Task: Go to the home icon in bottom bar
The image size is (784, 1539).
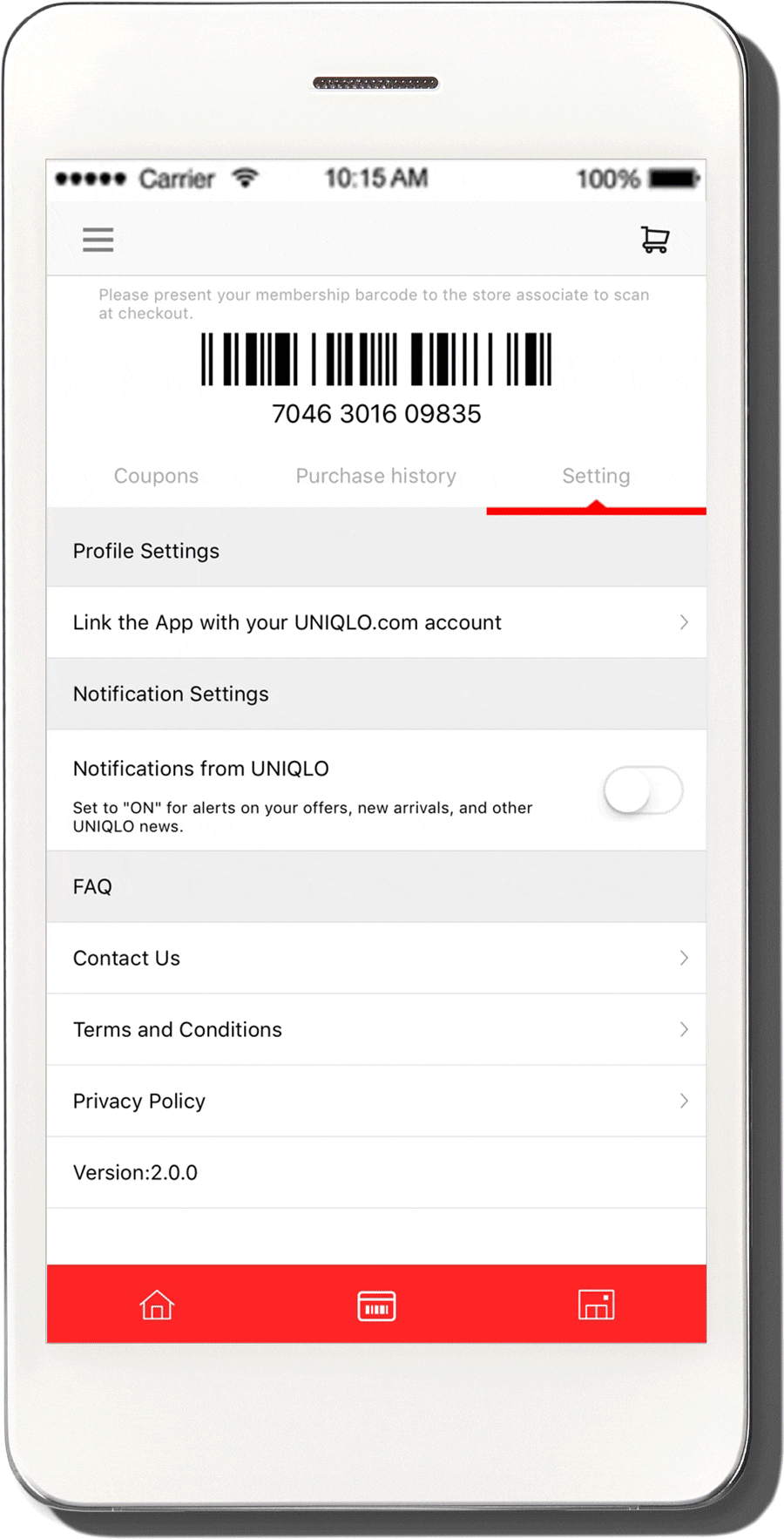Action: coord(157,1305)
